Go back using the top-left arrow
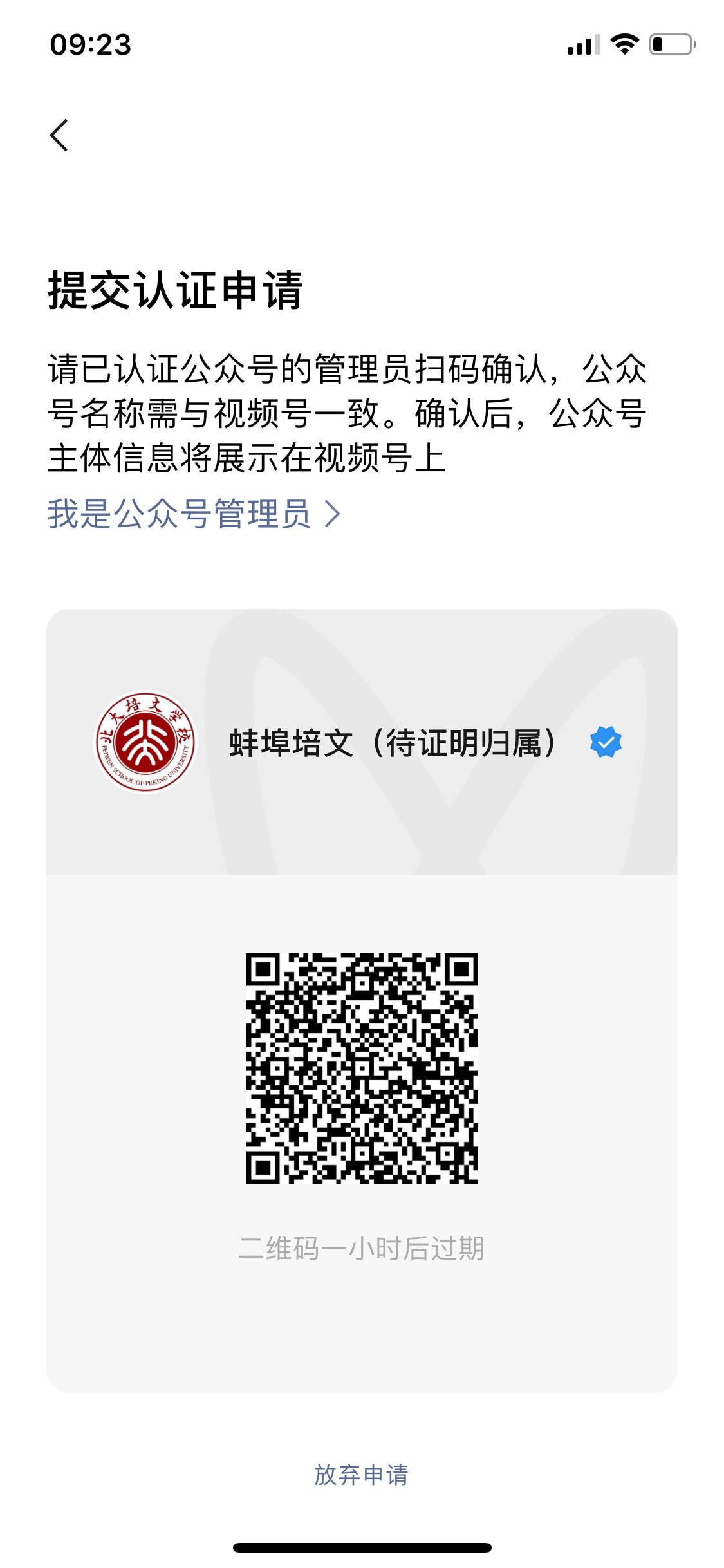 [x=59, y=135]
